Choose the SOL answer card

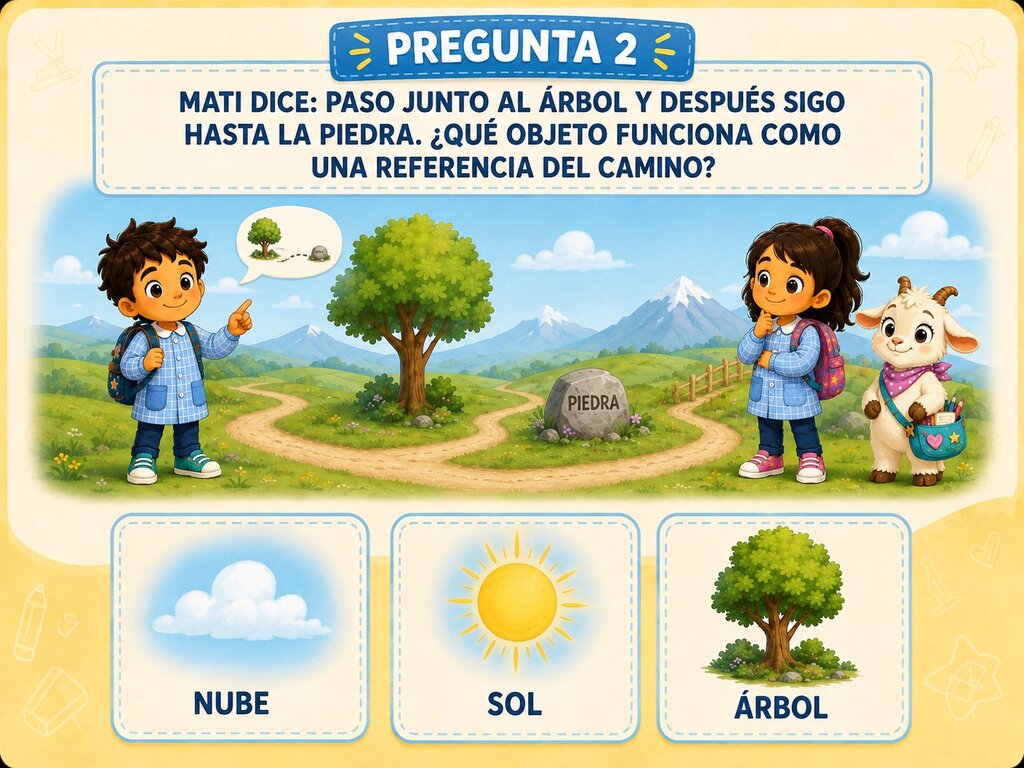click(515, 628)
